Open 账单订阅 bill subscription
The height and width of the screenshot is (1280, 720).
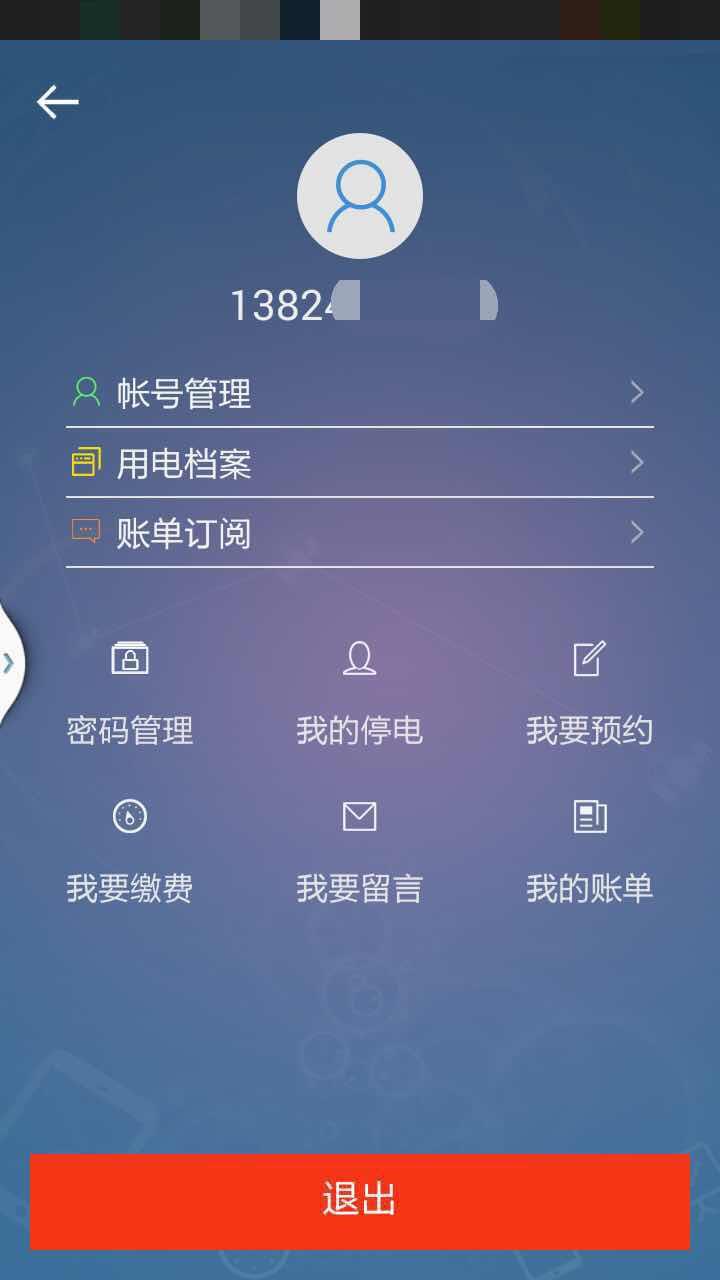360,533
